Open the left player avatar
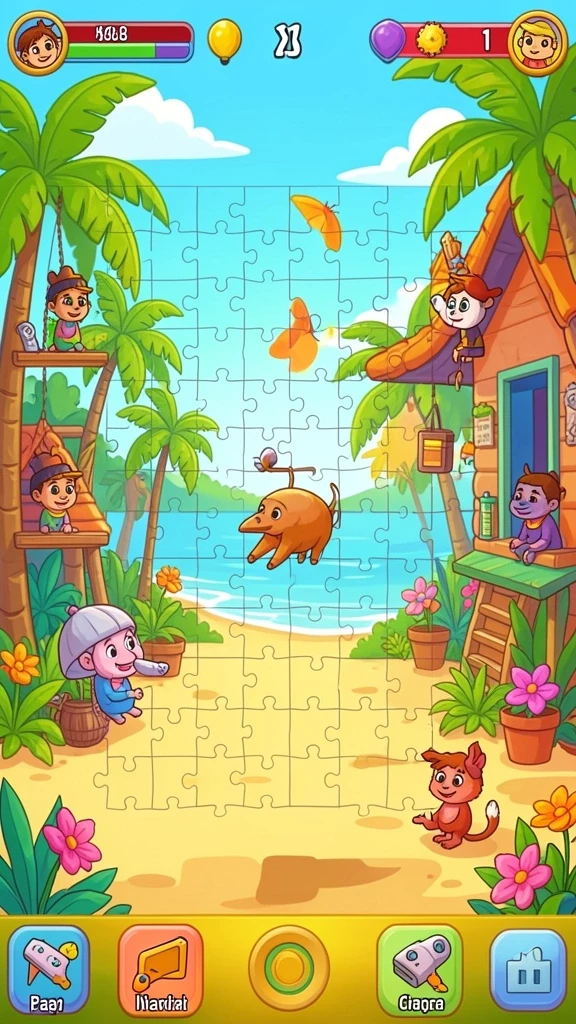This screenshot has width=576, height=1024. point(38,42)
